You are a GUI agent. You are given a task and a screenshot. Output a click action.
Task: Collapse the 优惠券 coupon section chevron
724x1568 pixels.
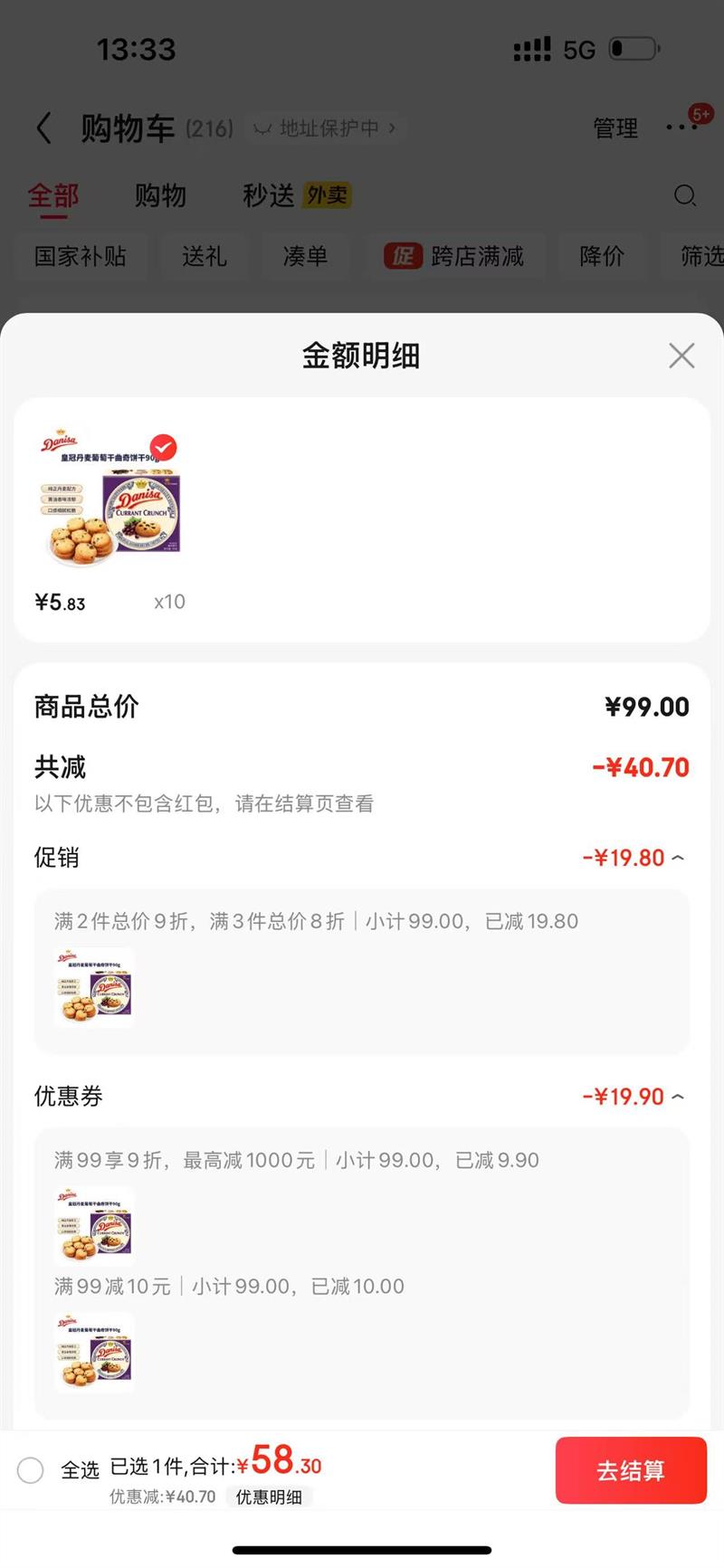point(677,1096)
